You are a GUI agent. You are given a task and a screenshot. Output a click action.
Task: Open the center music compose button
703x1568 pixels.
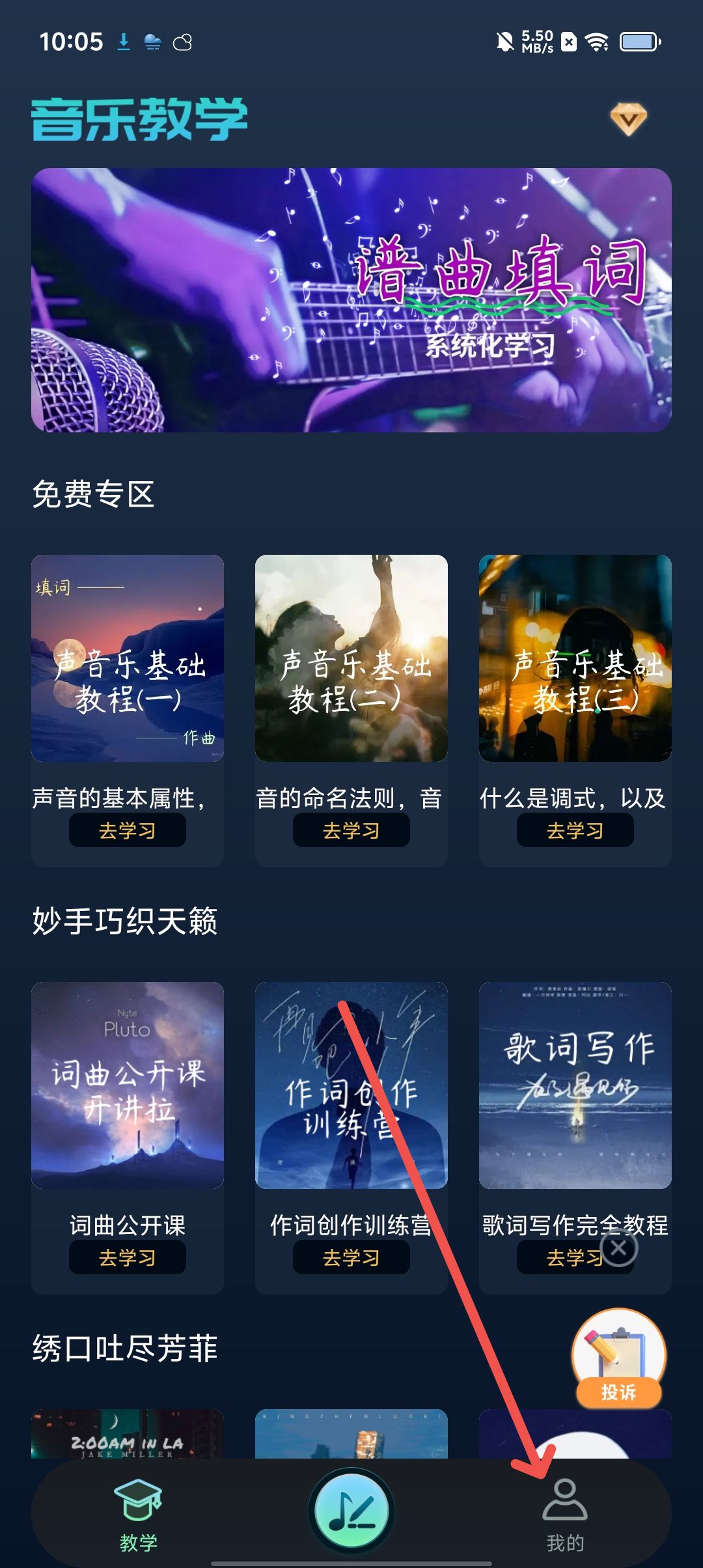click(351, 1511)
